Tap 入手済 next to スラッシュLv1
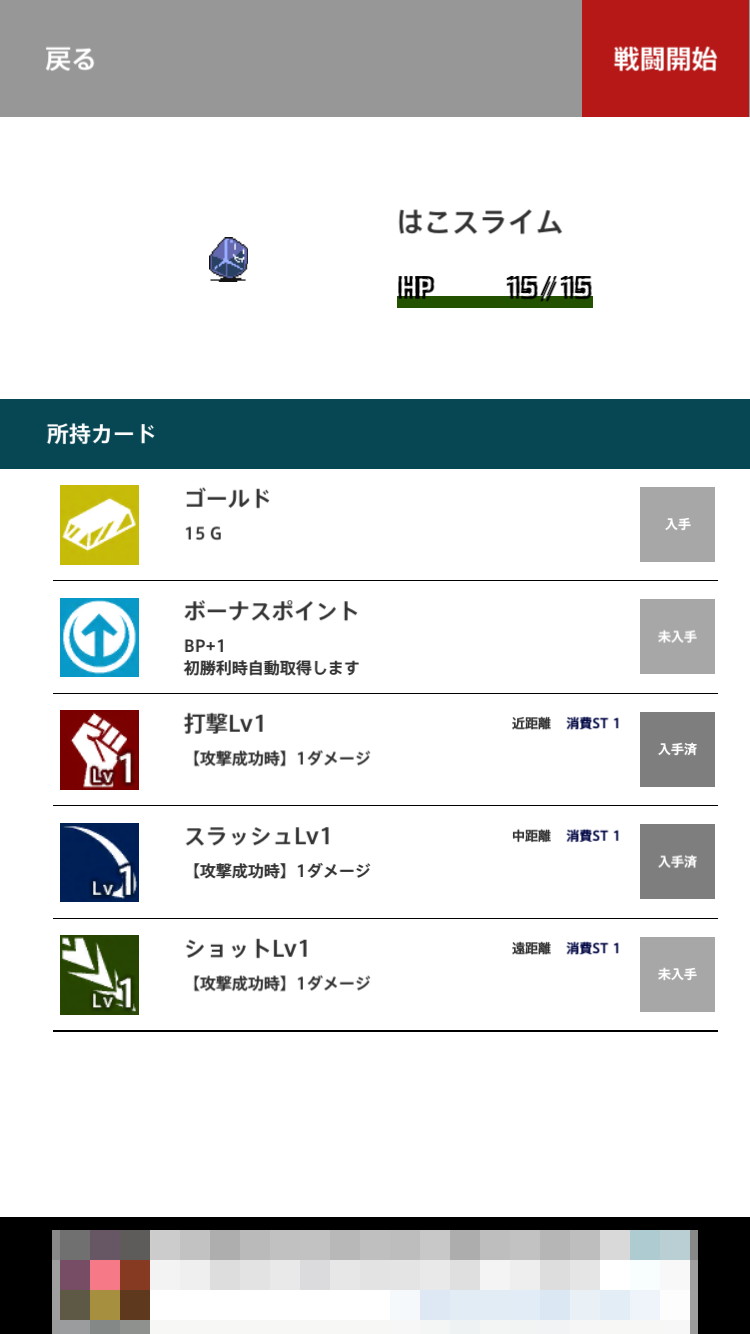This screenshot has height=1334, width=750. (x=677, y=861)
